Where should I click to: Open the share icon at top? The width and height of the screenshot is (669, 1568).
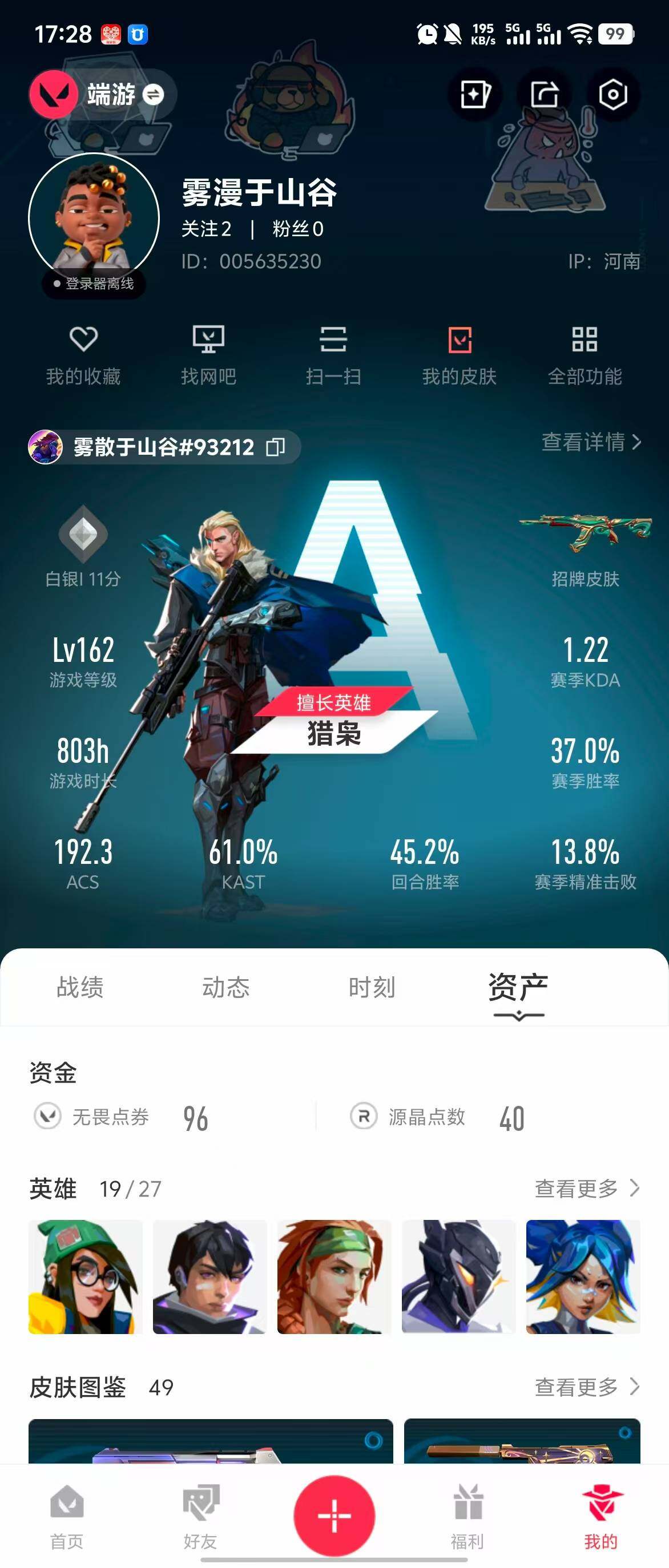(x=543, y=94)
